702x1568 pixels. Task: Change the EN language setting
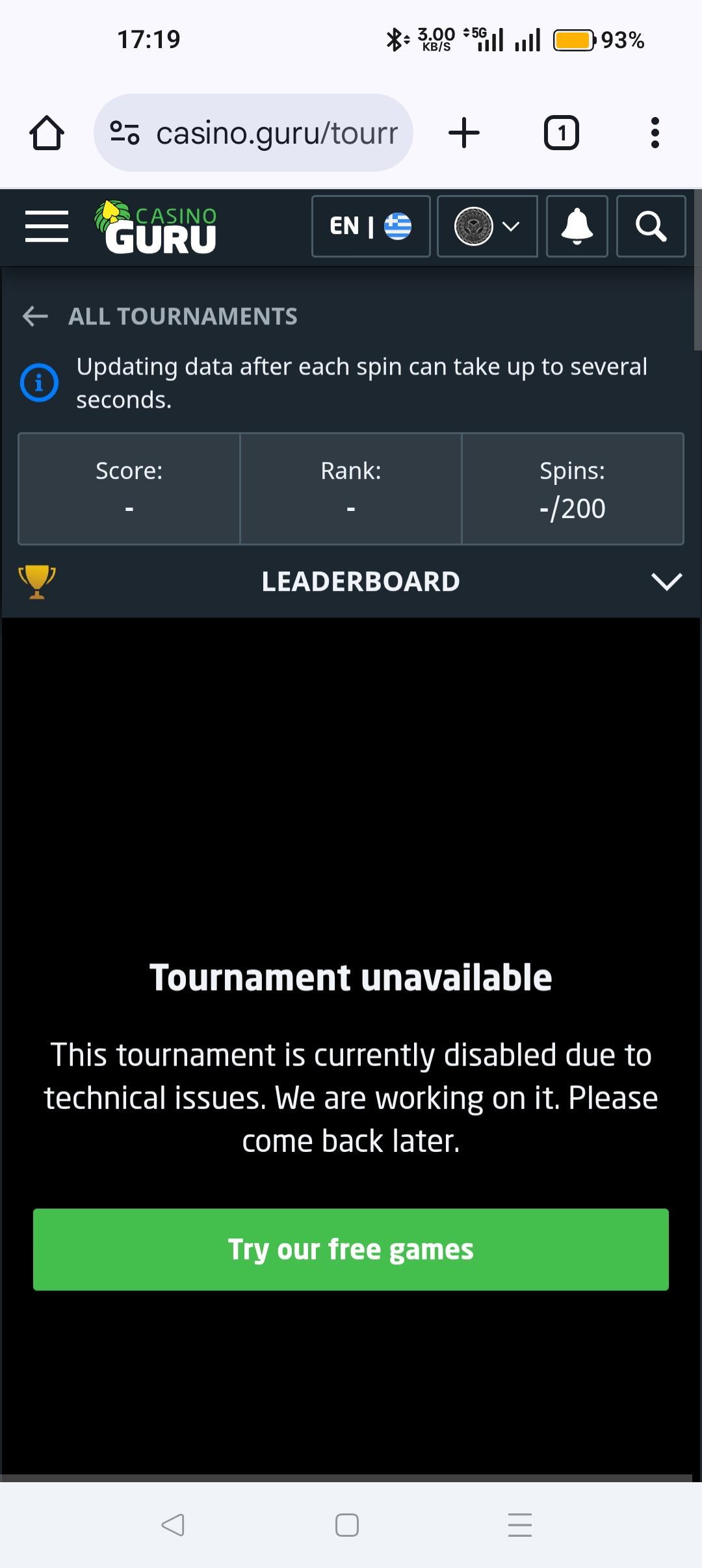370,226
